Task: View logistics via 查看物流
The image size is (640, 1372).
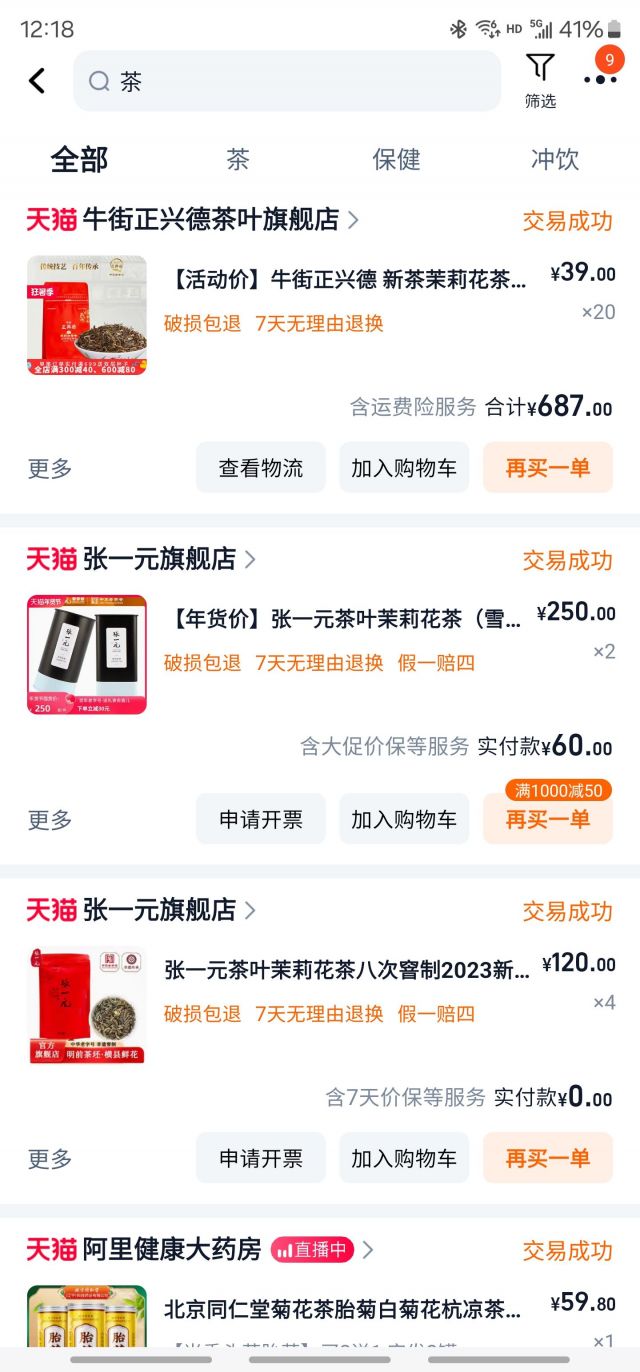Action: coord(260,468)
